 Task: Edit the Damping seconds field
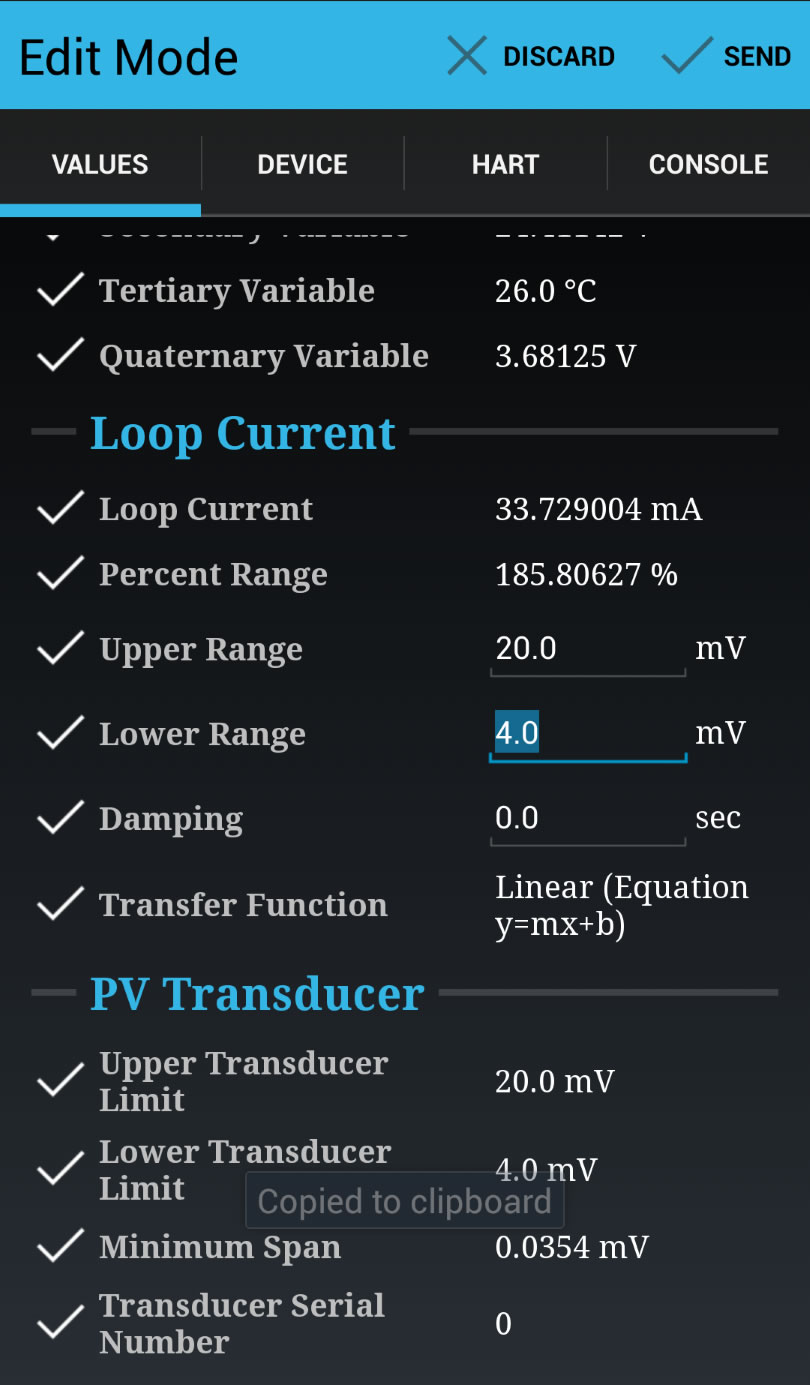[x=587, y=819]
